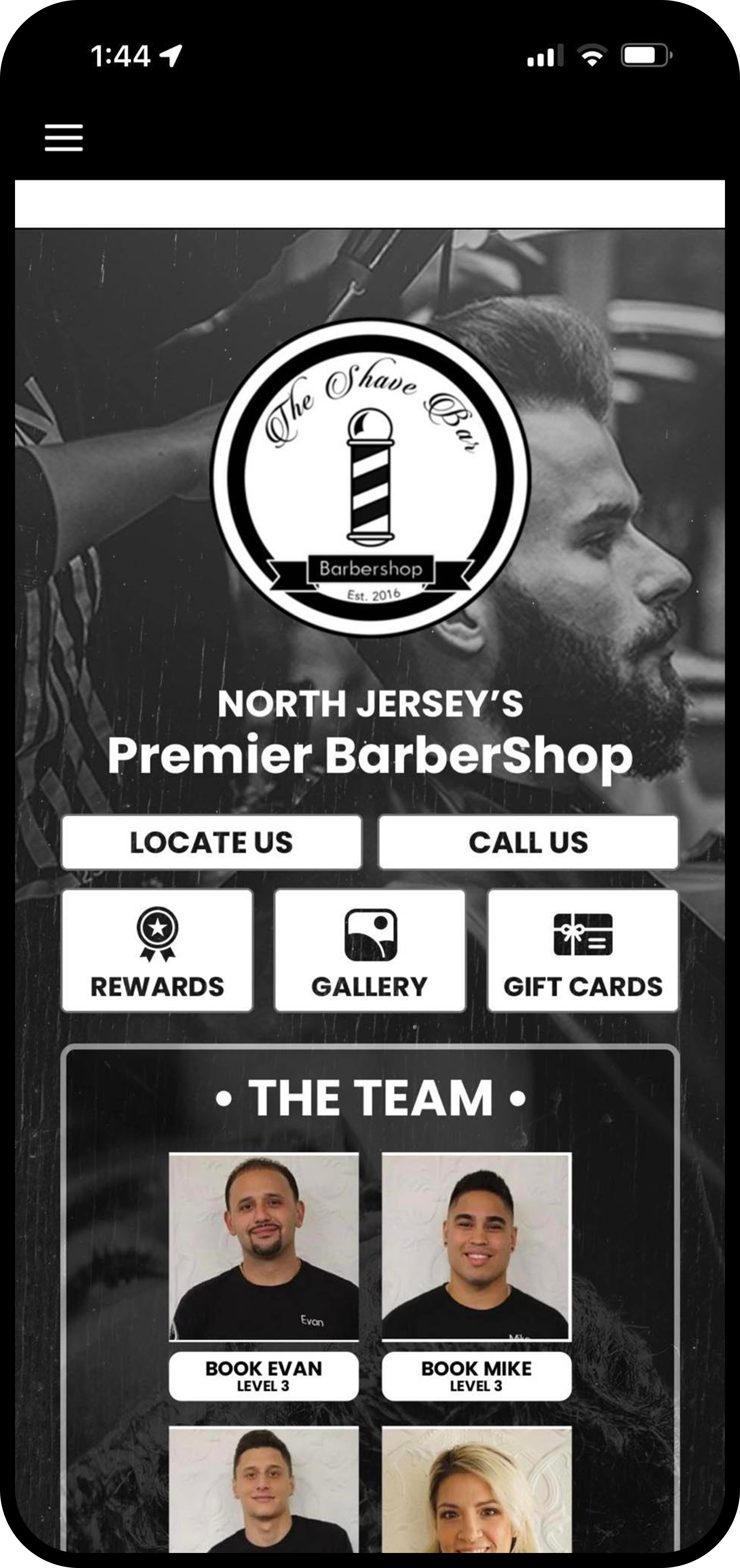The image size is (740, 1568).
Task: Tap the Locate Us button
Action: click(x=211, y=842)
